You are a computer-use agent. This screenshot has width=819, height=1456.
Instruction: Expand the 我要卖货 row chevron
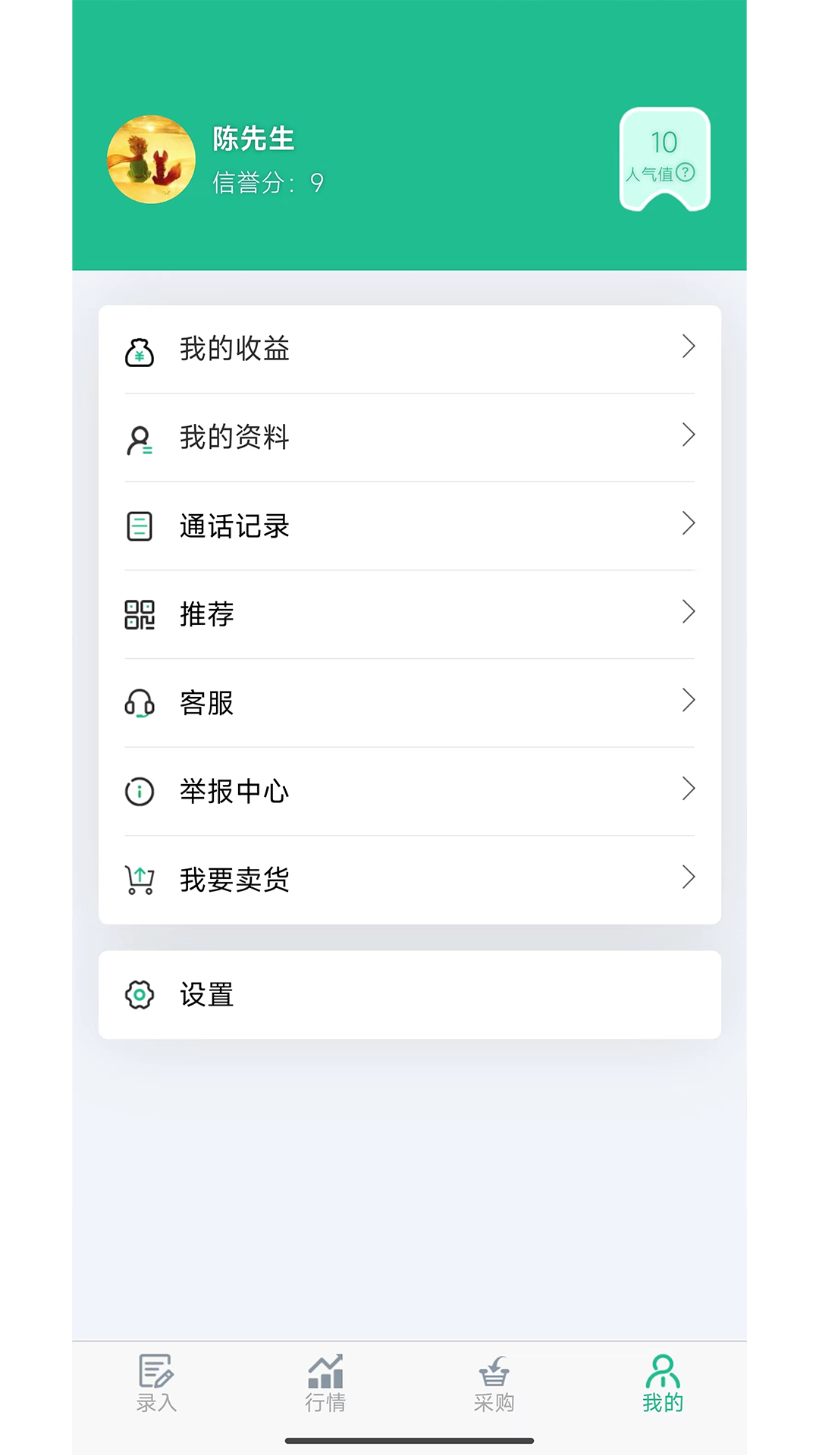pyautogui.click(x=689, y=877)
